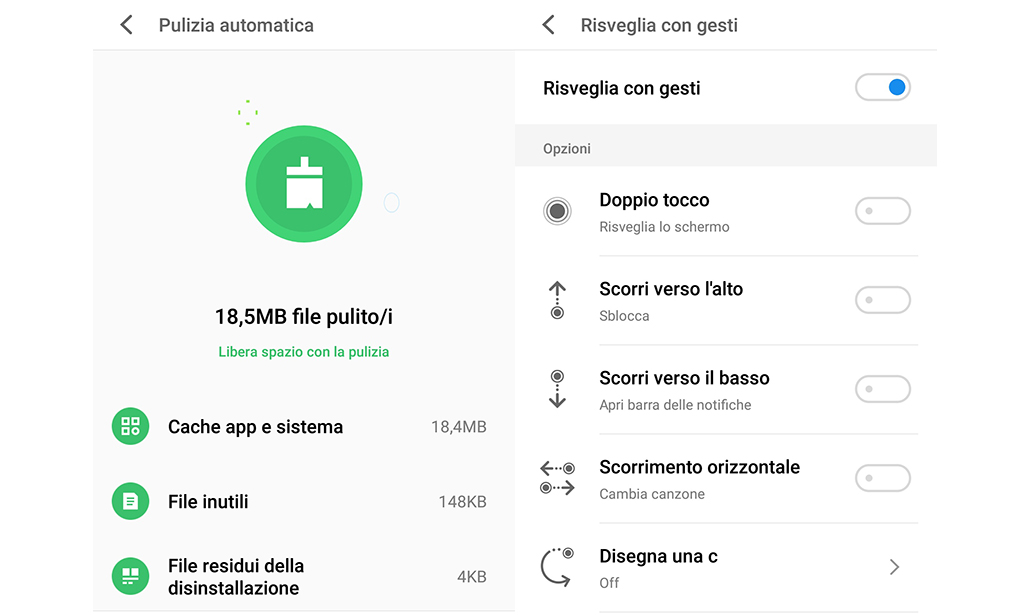This screenshot has height=615, width=1030.
Task: Enable Scorri verso il basso gesture
Action: (x=882, y=389)
